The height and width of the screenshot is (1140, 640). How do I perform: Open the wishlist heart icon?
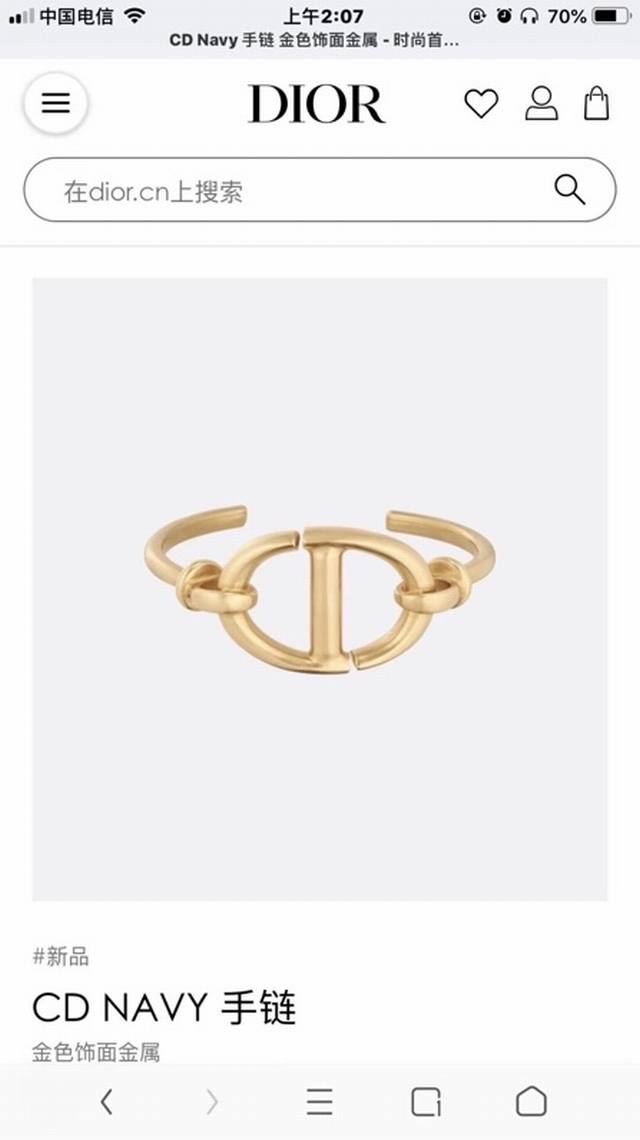tap(481, 104)
